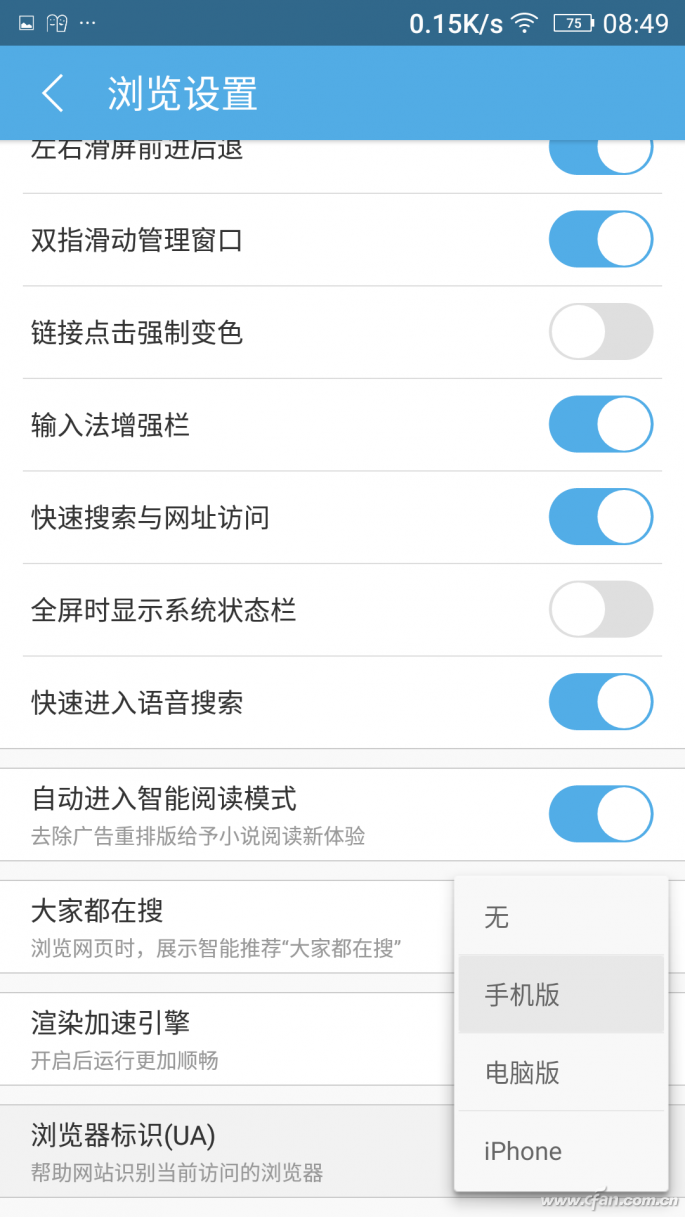Toggle 快速搜索与网址访问 off
The height and width of the screenshot is (1217, 685).
pyautogui.click(x=601, y=517)
